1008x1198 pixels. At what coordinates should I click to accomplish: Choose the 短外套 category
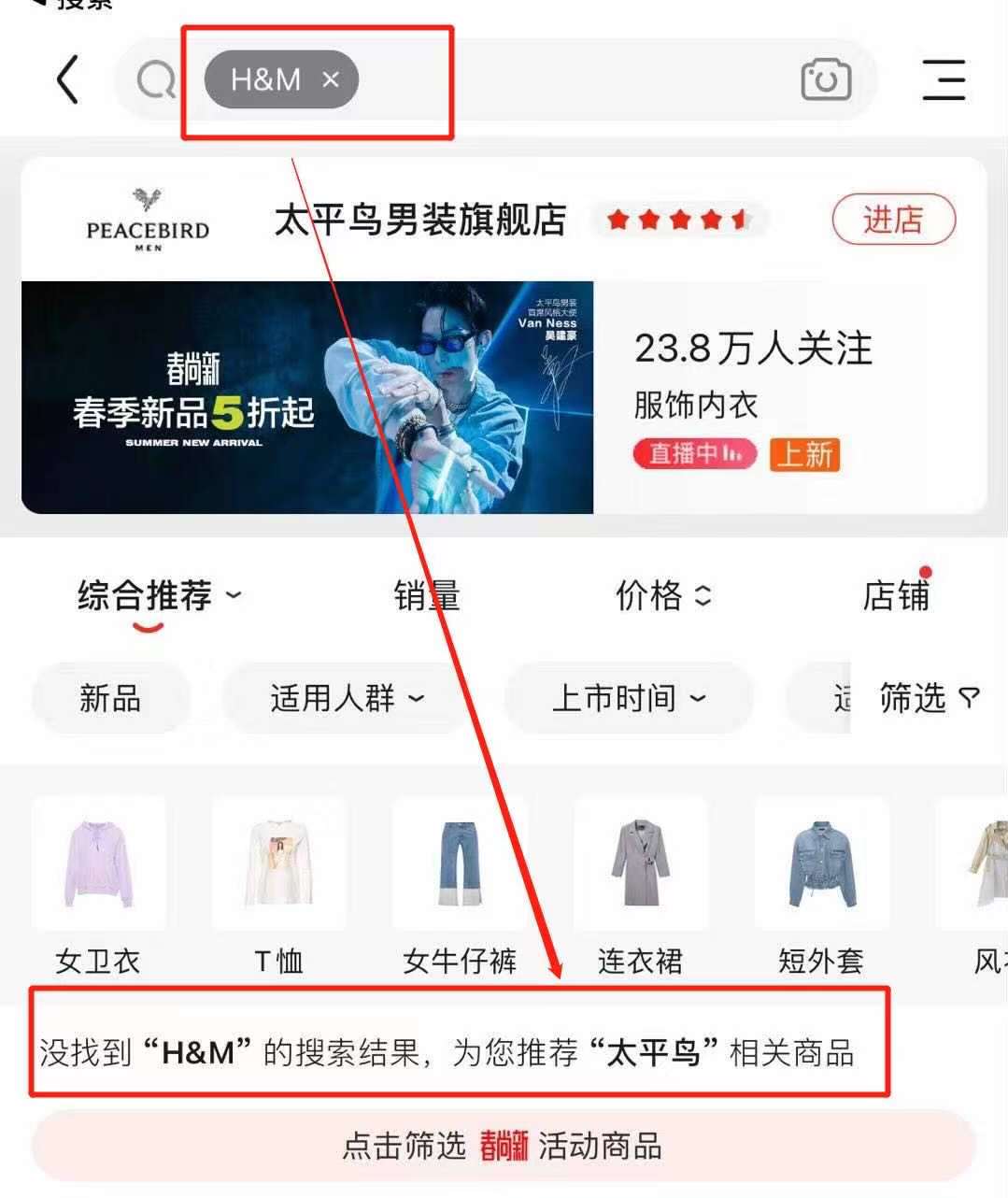pyautogui.click(x=821, y=884)
